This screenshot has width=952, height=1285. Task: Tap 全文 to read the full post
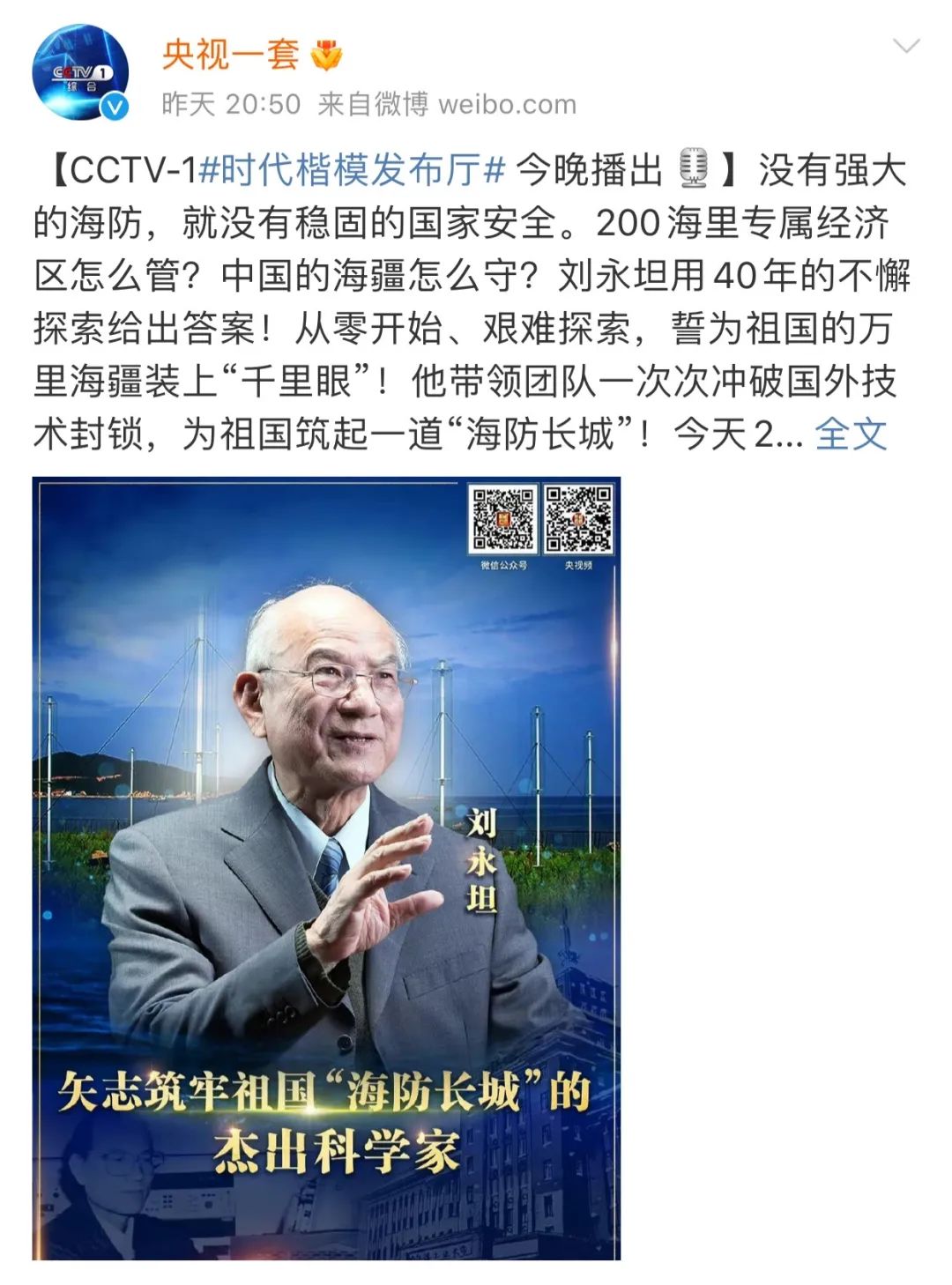(x=850, y=434)
